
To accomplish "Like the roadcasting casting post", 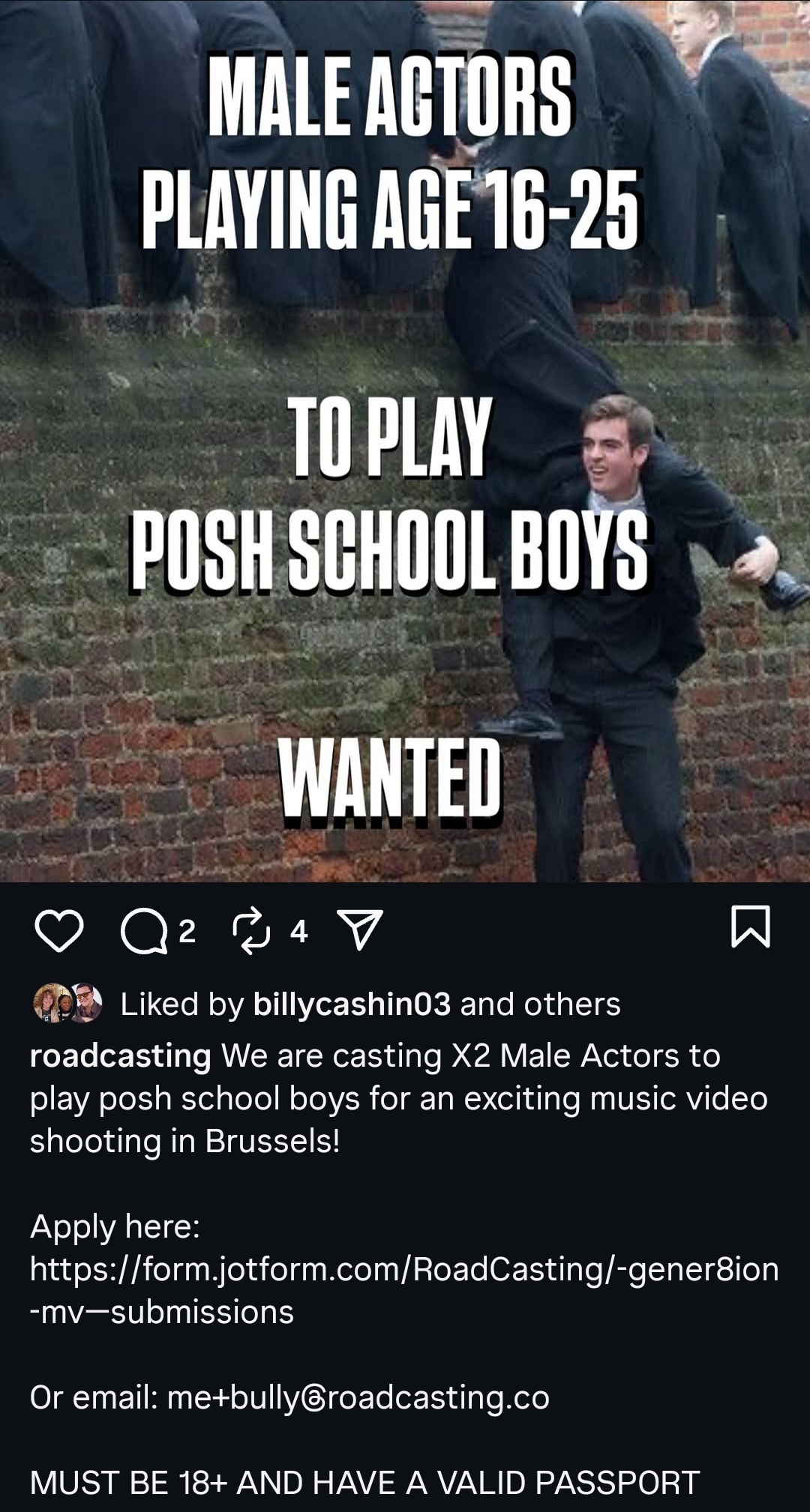I will pos(58,931).
